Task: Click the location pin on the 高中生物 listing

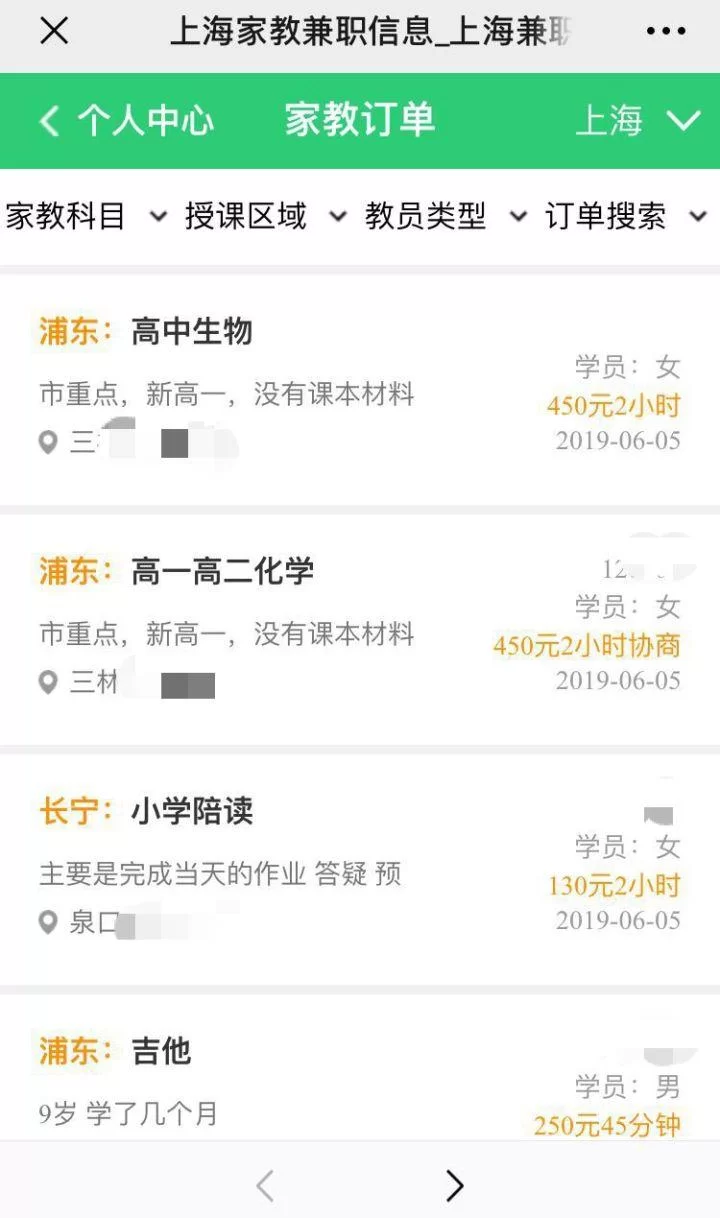Action: click(x=48, y=444)
